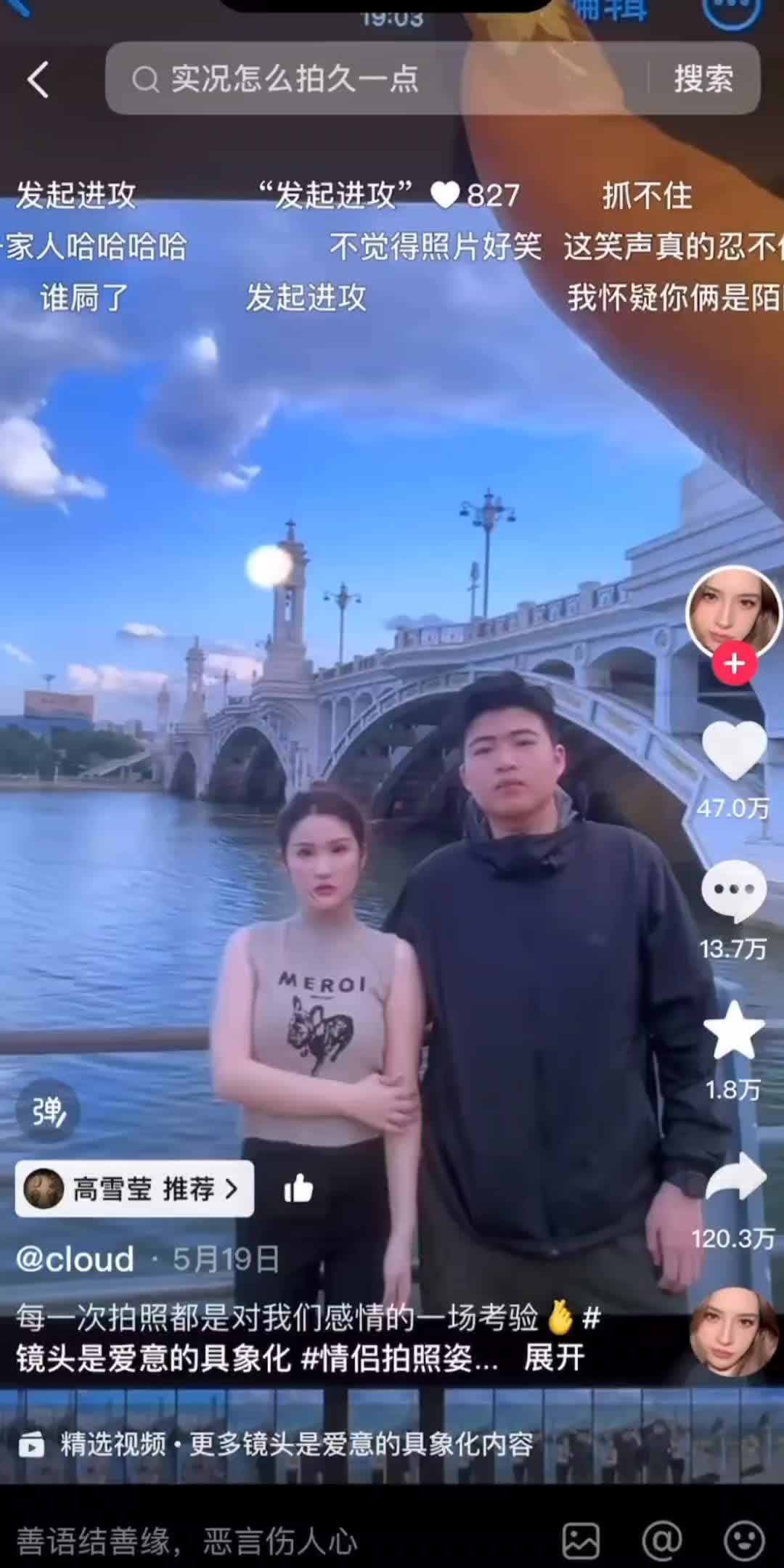
Task: Favorite the video with the star icon
Action: (733, 1031)
